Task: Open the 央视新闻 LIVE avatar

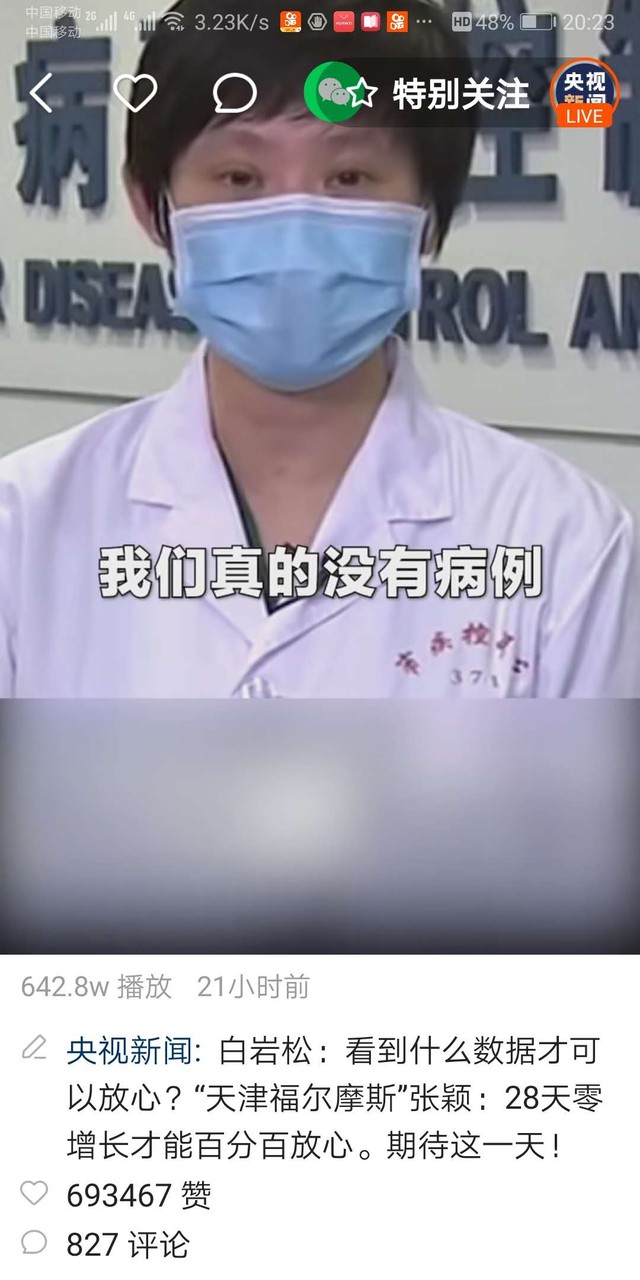Action: pos(583,93)
